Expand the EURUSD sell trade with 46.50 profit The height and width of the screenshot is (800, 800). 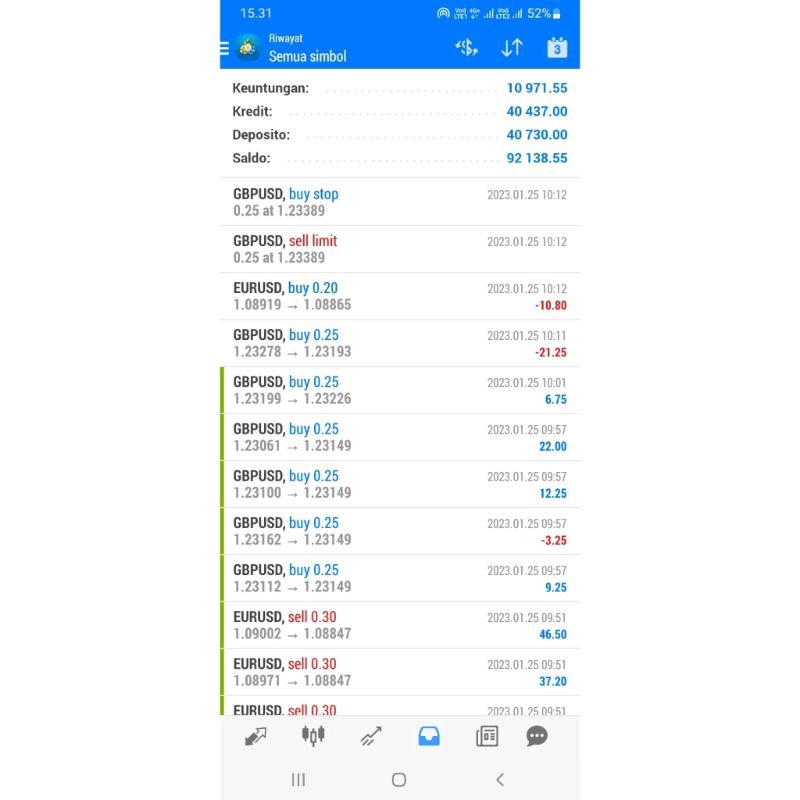point(399,625)
